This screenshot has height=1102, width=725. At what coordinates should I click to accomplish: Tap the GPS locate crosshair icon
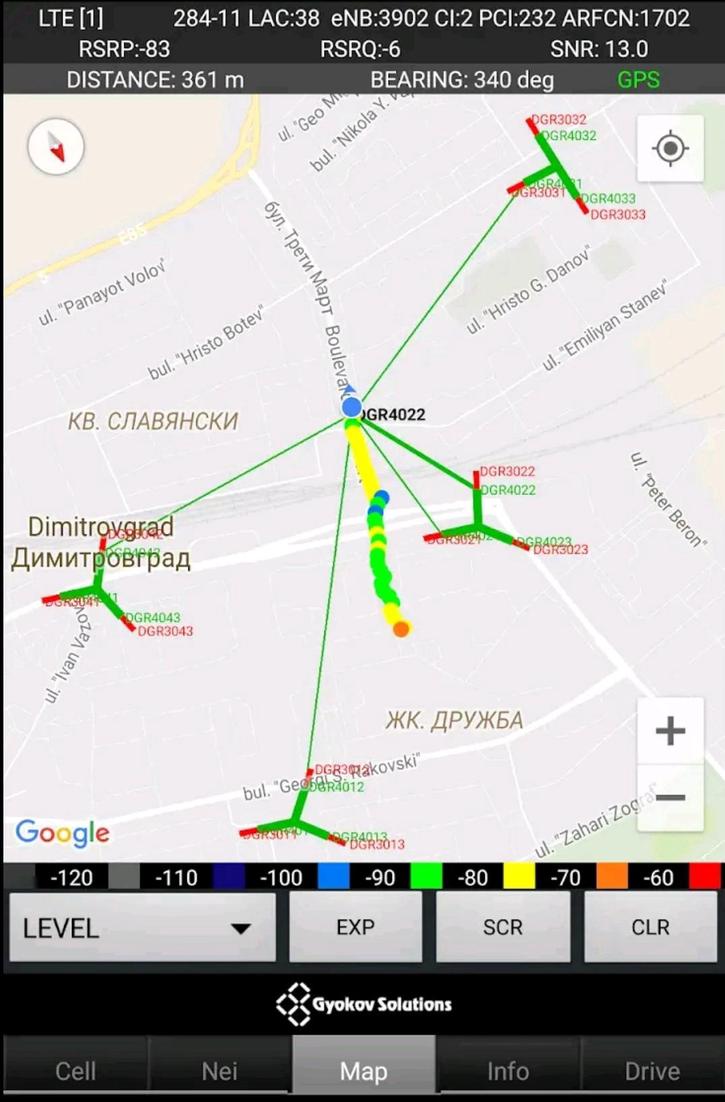click(670, 148)
